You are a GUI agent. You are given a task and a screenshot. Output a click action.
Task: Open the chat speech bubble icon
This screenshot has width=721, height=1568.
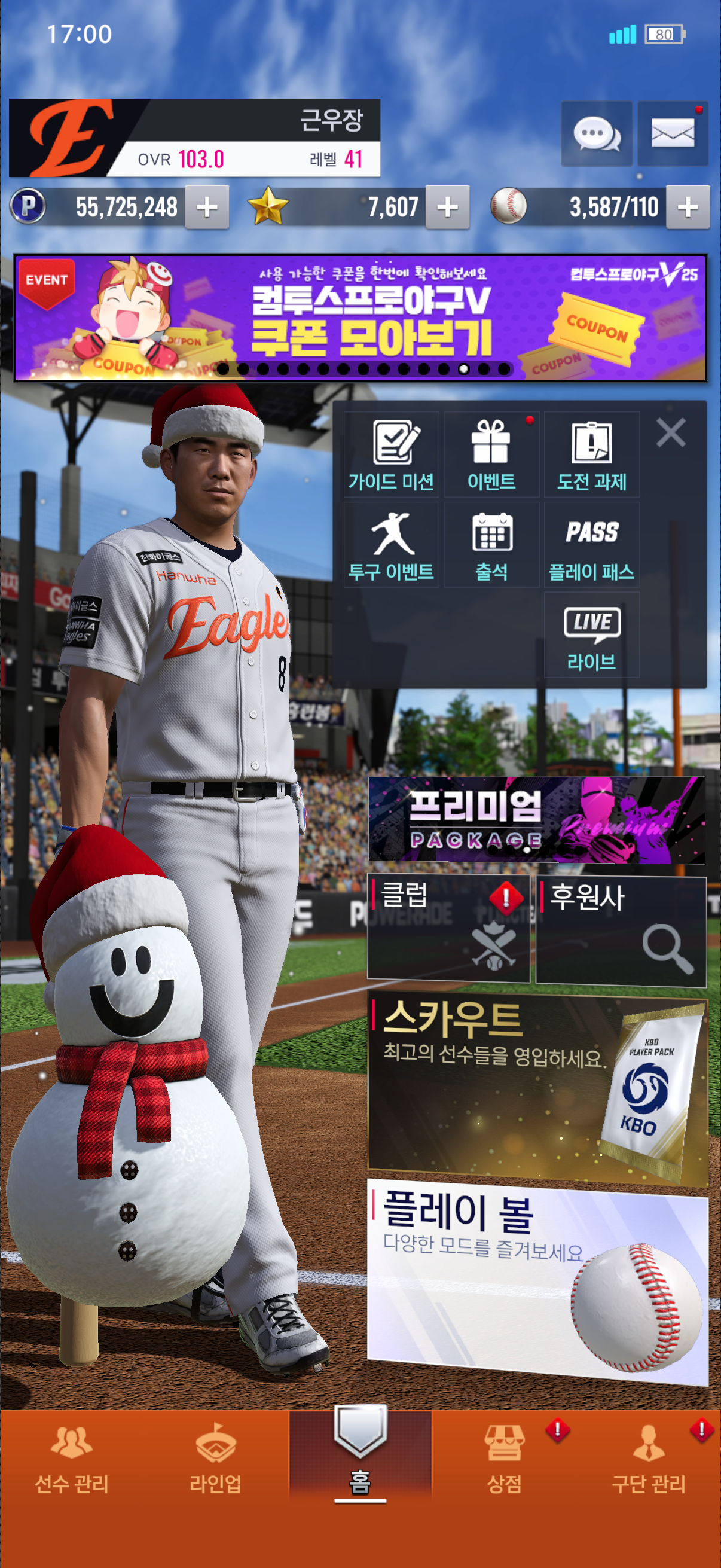coord(595,133)
